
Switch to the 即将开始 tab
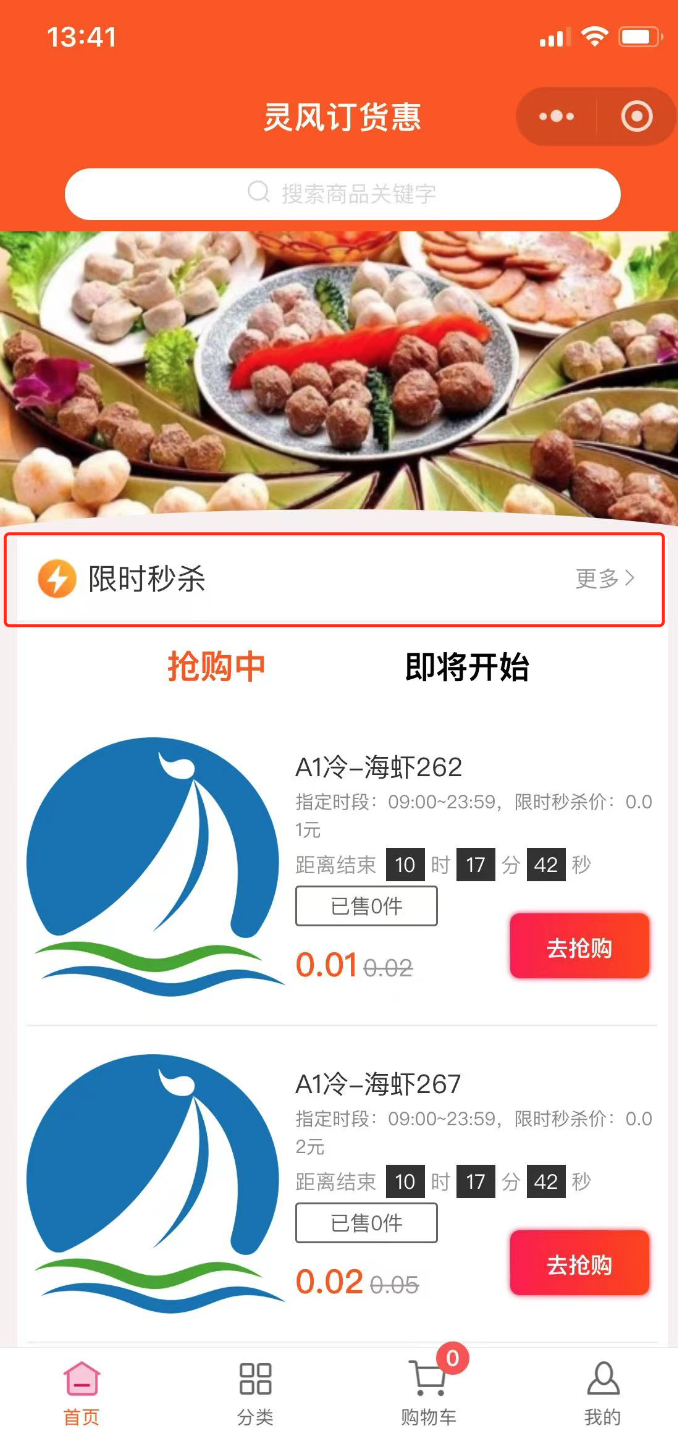click(x=466, y=667)
